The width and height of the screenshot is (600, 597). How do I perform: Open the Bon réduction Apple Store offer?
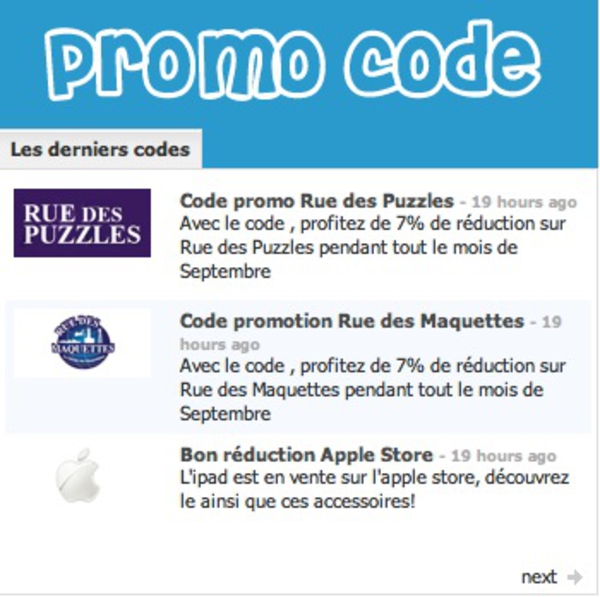306,455
